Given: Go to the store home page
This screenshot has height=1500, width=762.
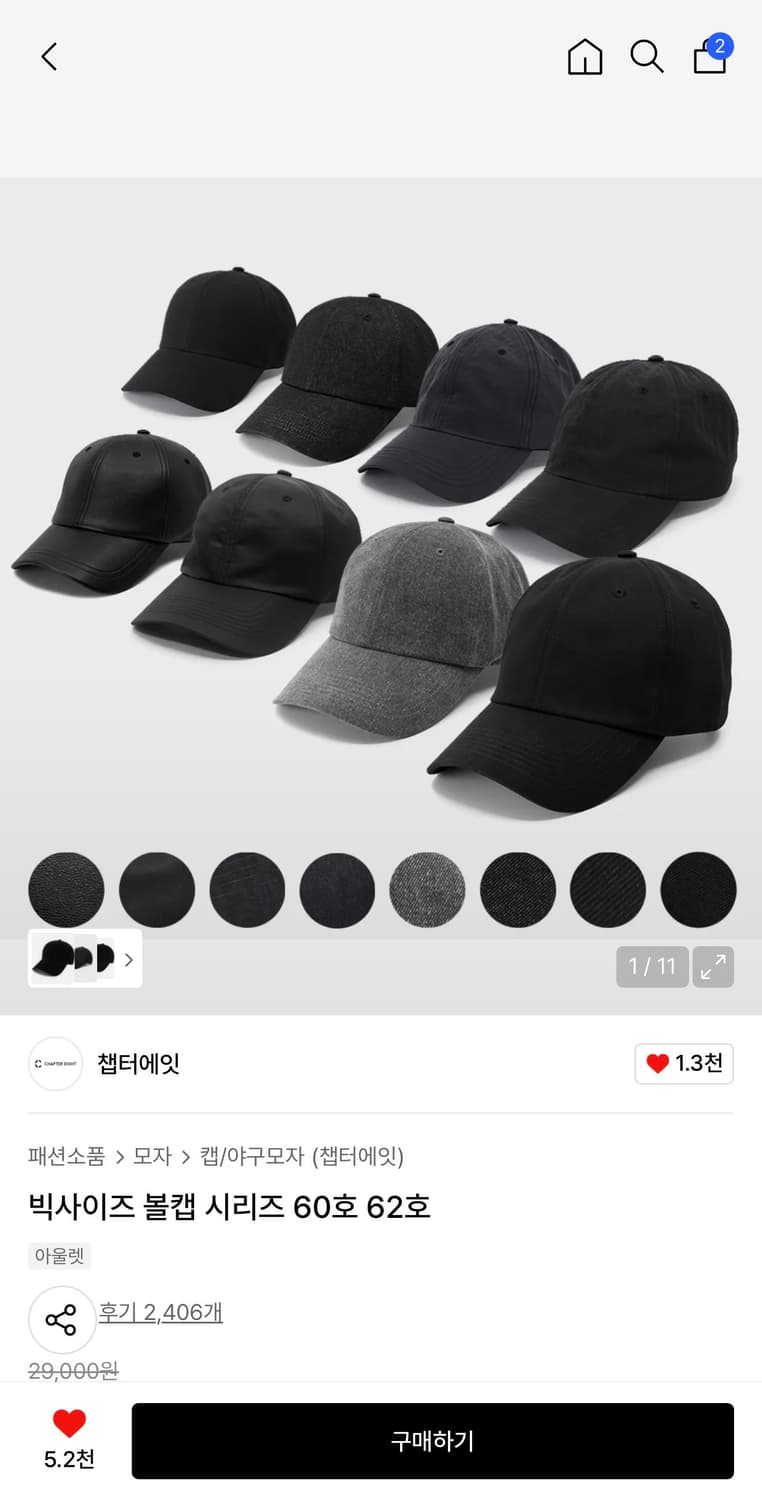Looking at the screenshot, I should click(x=585, y=57).
